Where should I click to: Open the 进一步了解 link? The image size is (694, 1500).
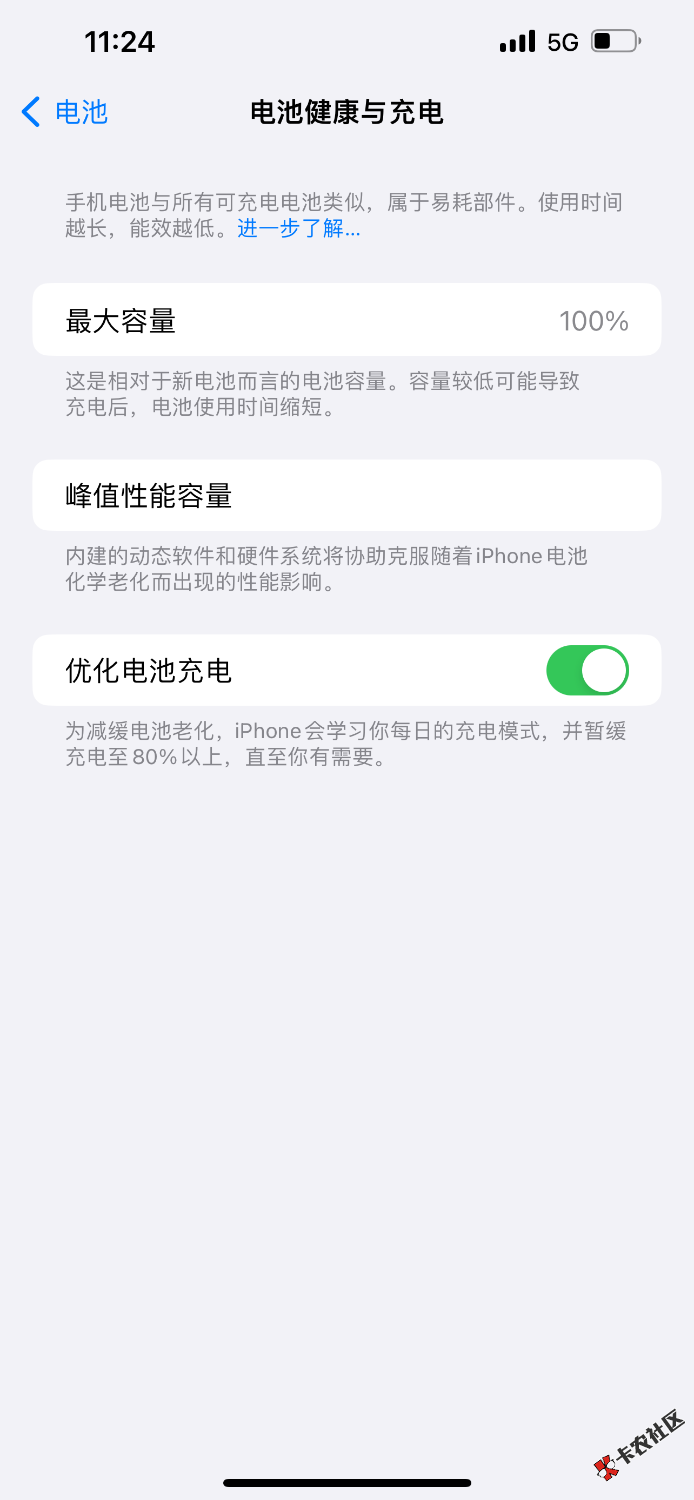click(298, 229)
